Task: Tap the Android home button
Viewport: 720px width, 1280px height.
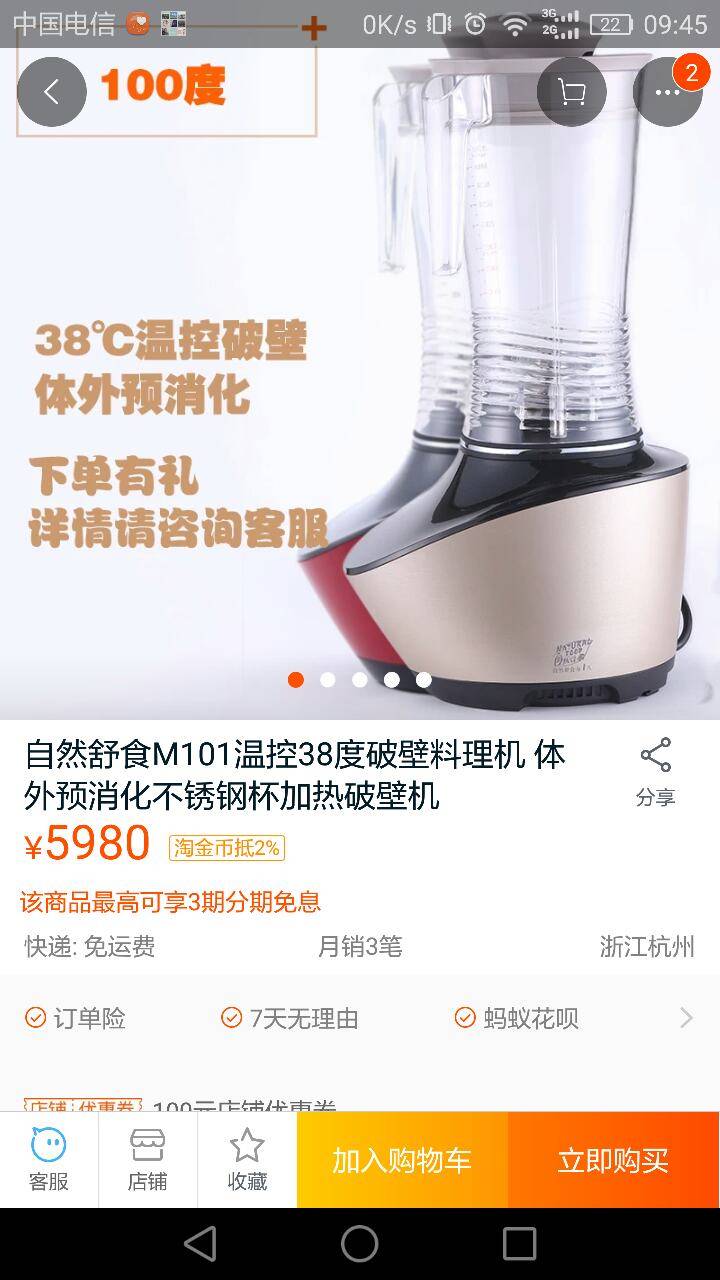Action: tap(360, 1244)
